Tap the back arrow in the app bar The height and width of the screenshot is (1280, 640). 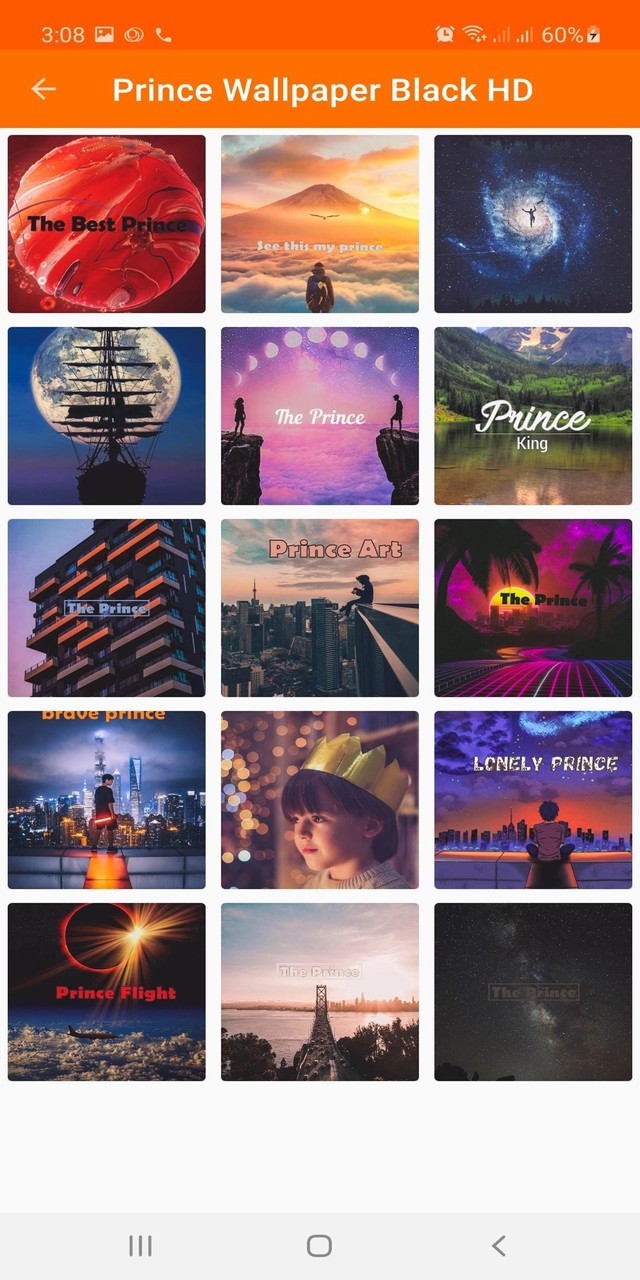click(x=43, y=90)
